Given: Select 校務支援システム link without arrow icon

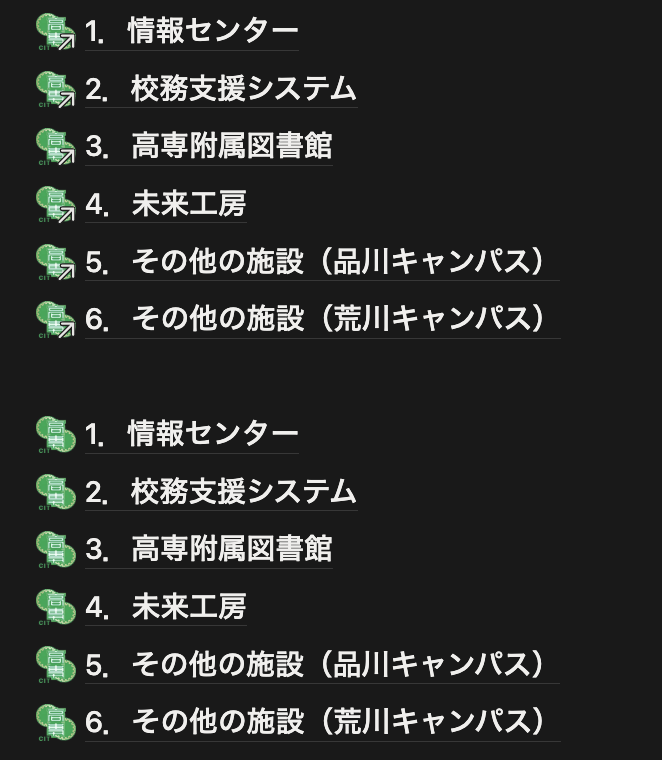Looking at the screenshot, I should pyautogui.click(x=221, y=492).
